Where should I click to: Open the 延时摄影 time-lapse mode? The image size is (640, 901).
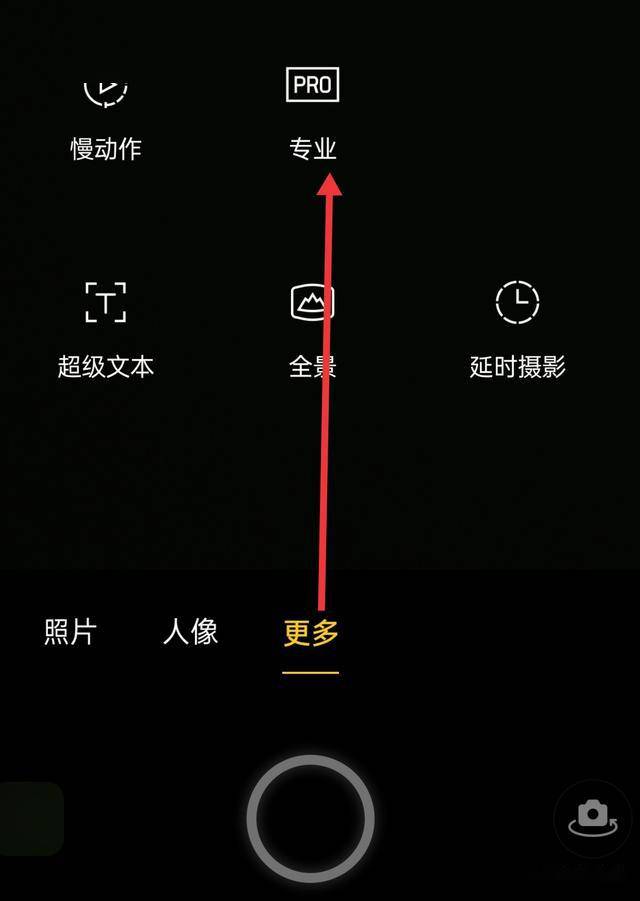tap(517, 328)
